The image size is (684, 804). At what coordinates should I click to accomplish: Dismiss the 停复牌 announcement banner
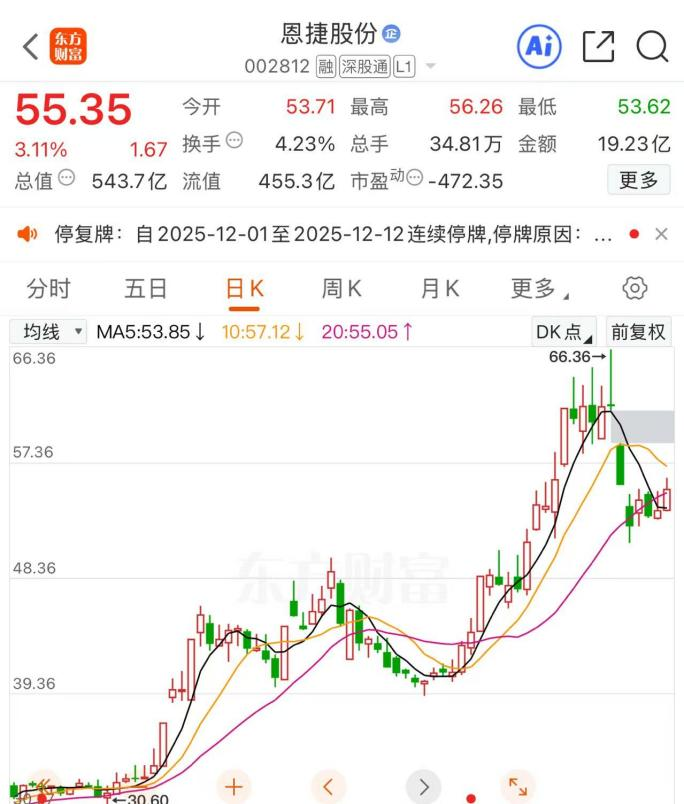tap(660, 235)
